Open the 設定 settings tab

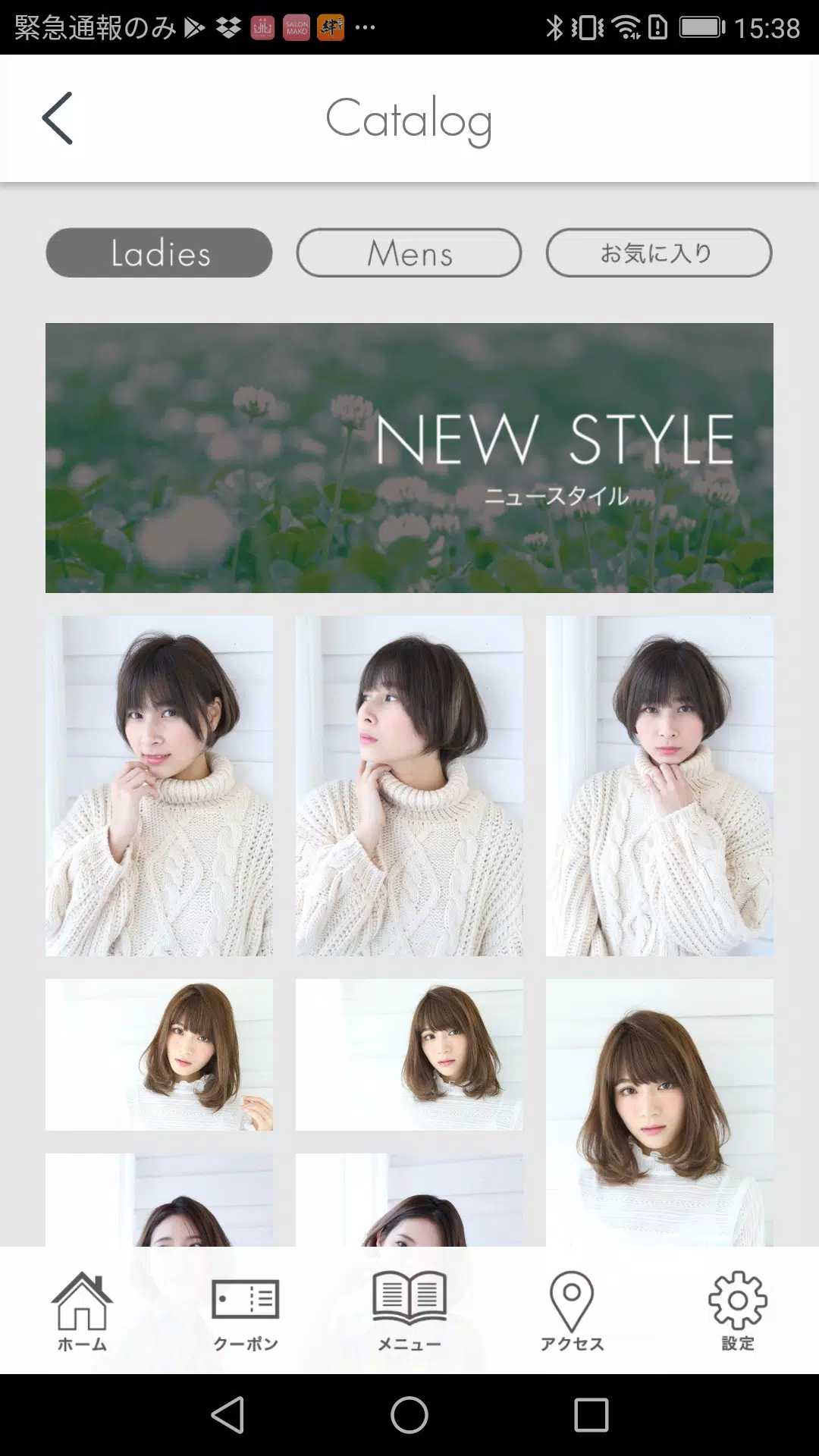[737, 1311]
